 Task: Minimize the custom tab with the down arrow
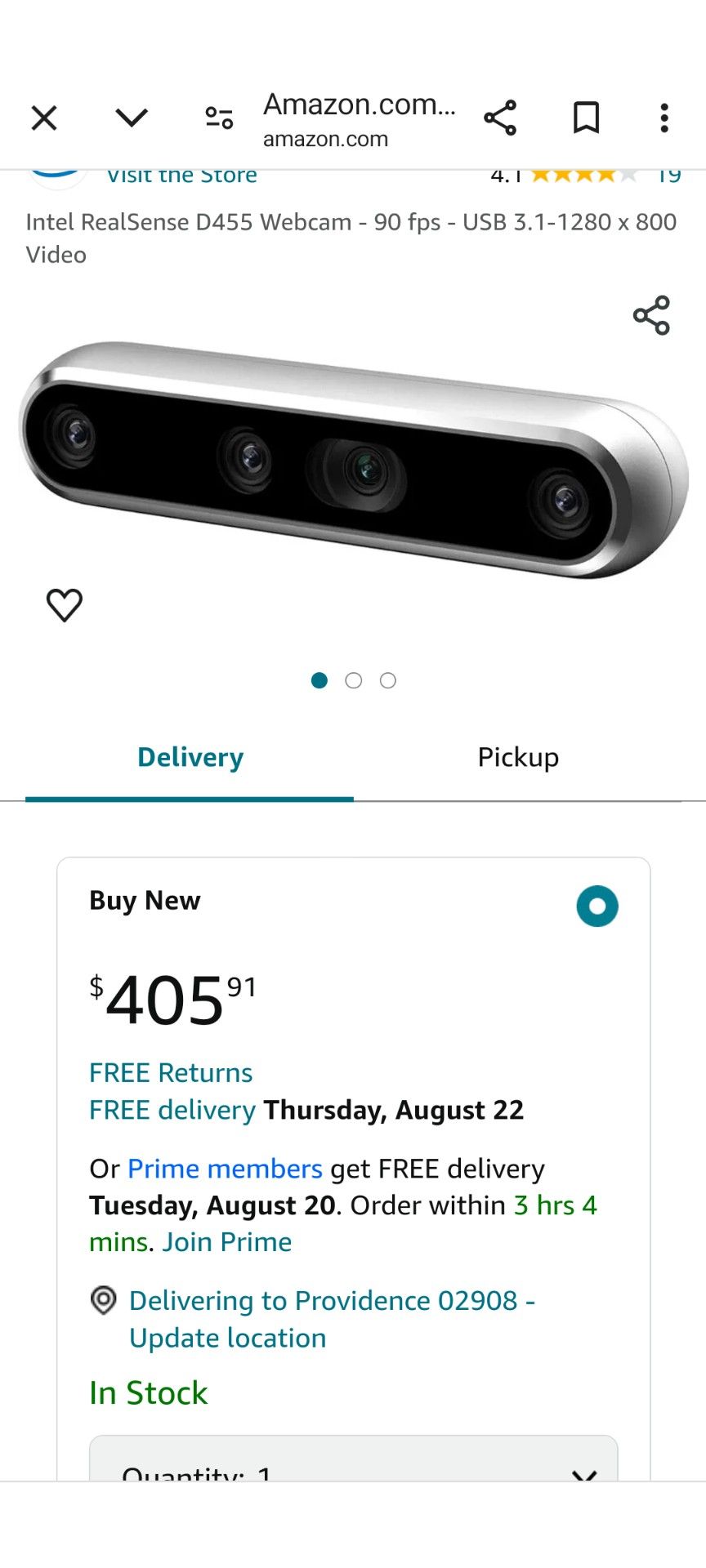(x=132, y=118)
